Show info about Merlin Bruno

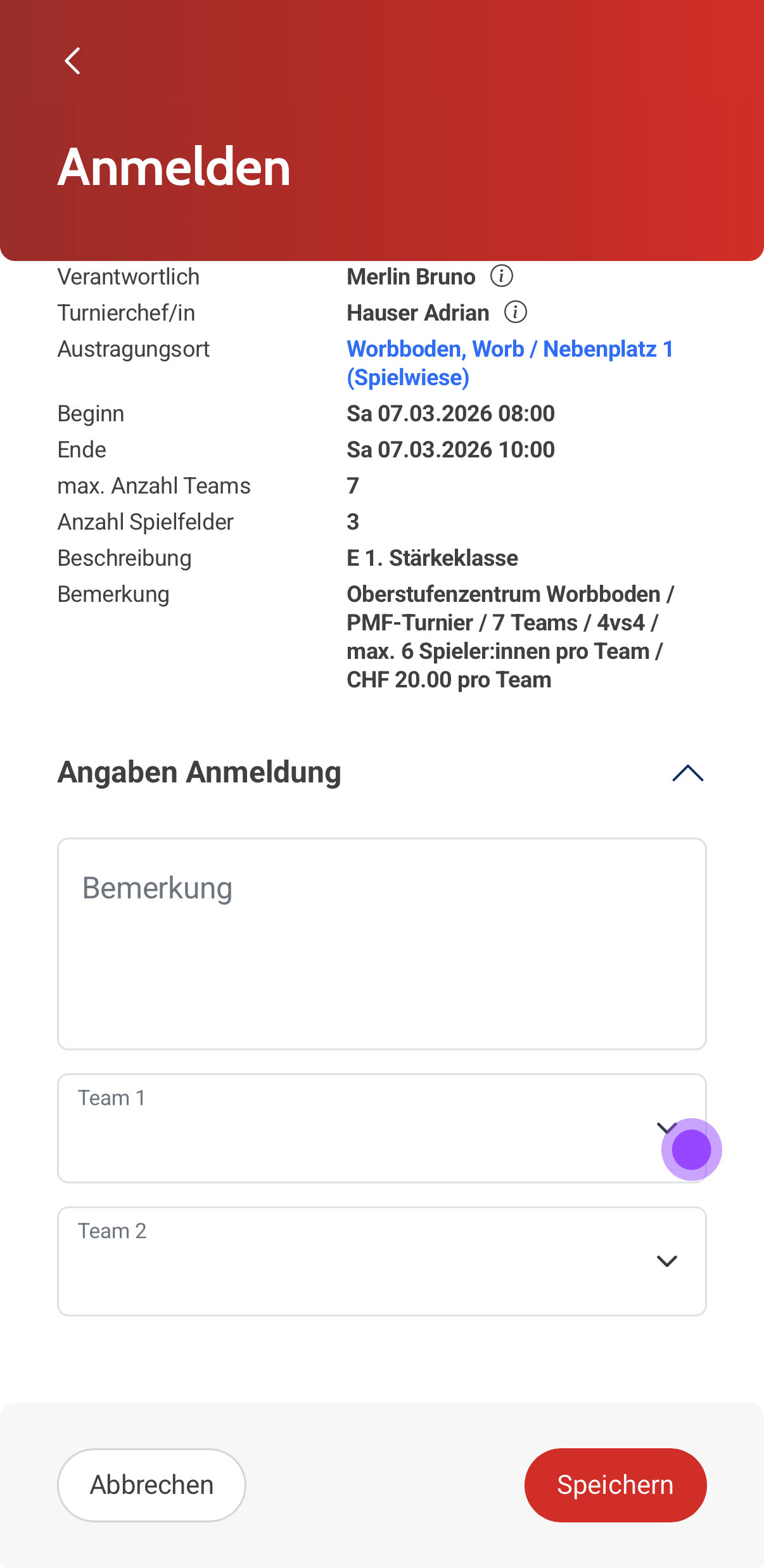point(501,276)
